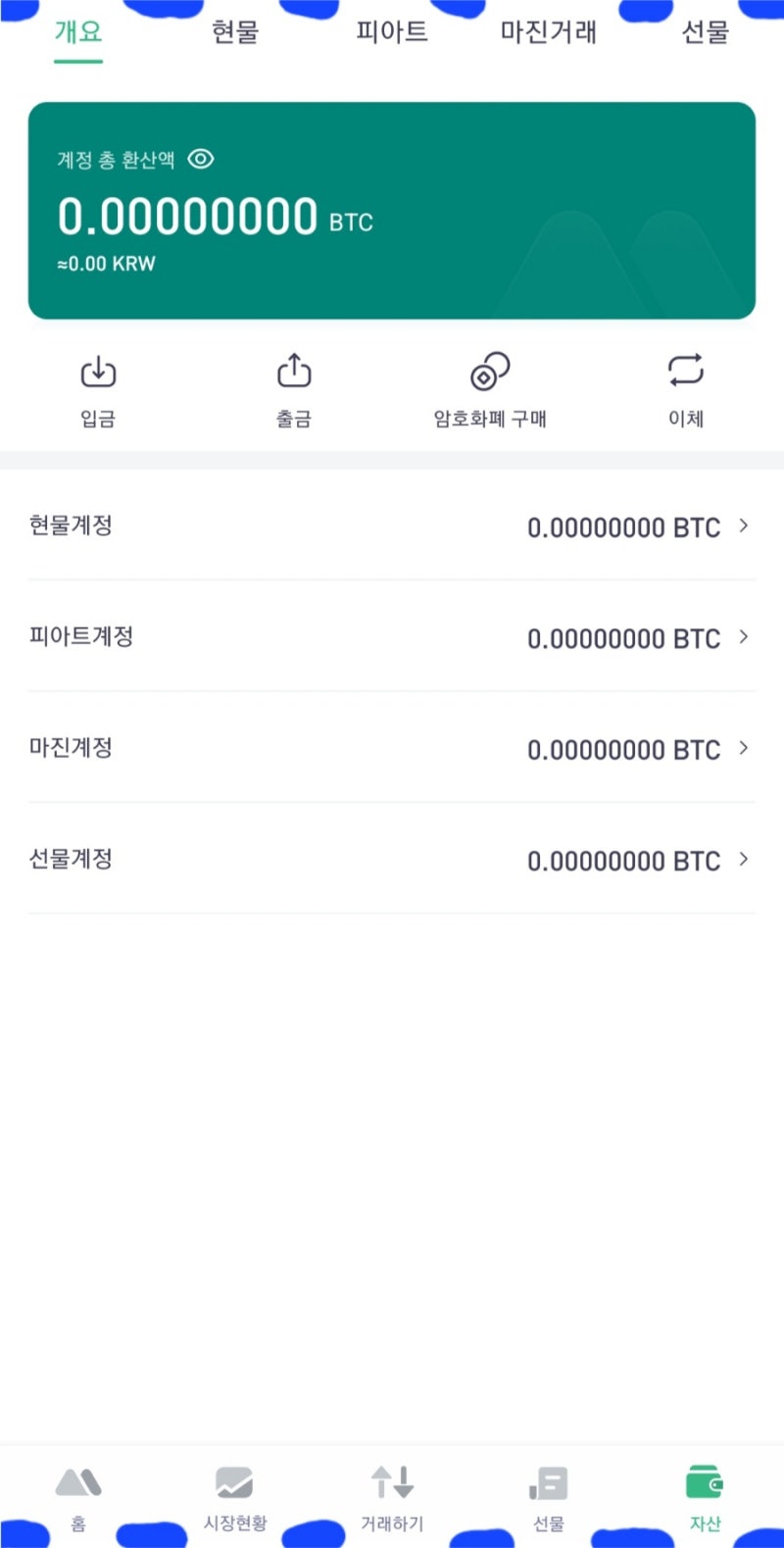Tap the green total balance card
Screen dimensions: 784x1548
coord(392,208)
